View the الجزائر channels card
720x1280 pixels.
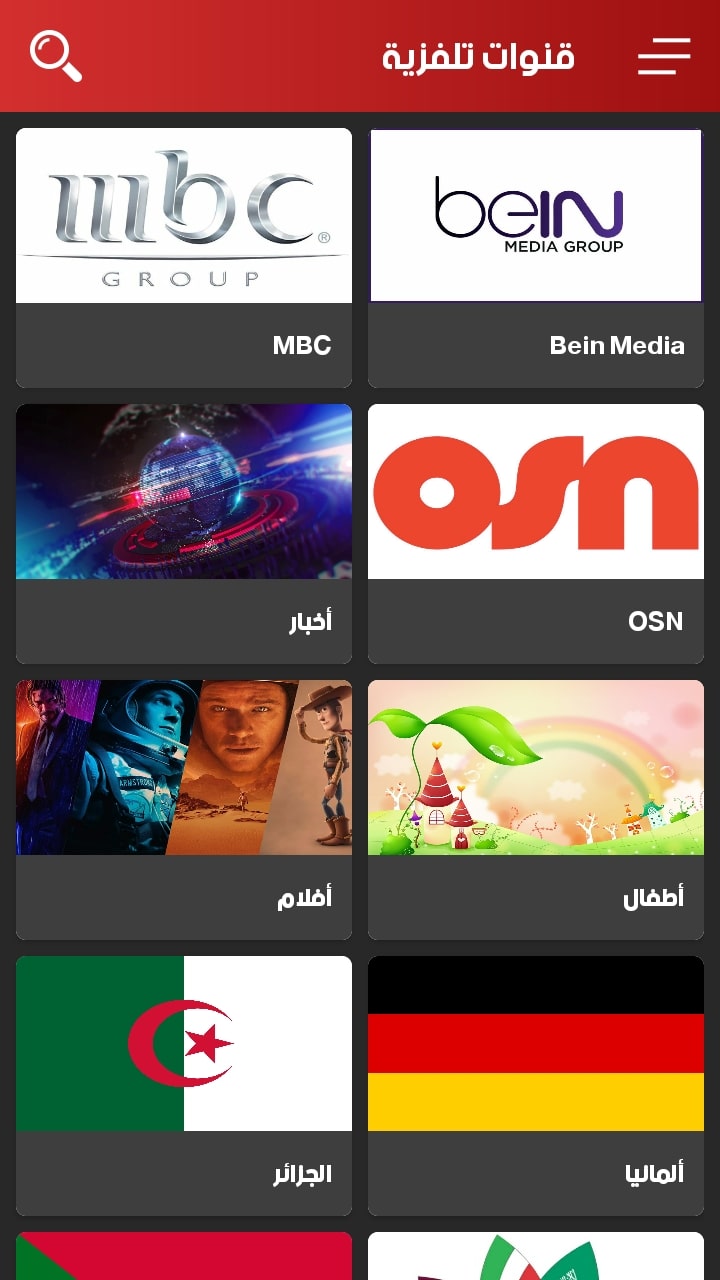click(x=184, y=1085)
